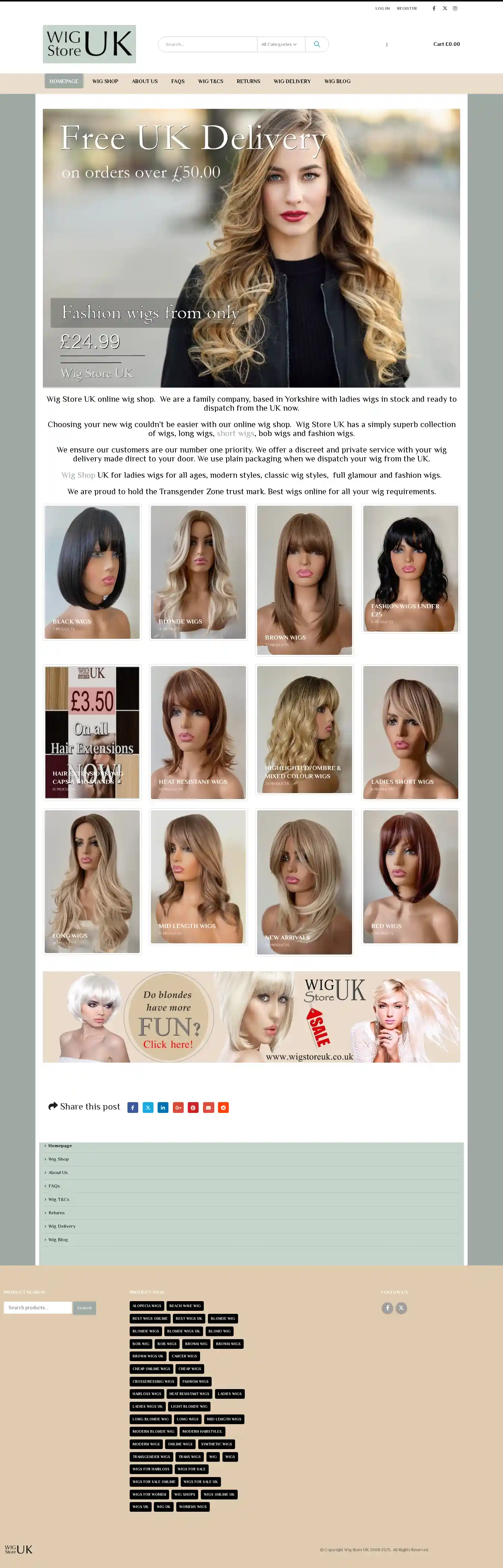Image resolution: width=503 pixels, height=1568 pixels.
Task: Switch to Wig Delivery page in navbar
Action: tap(292, 82)
